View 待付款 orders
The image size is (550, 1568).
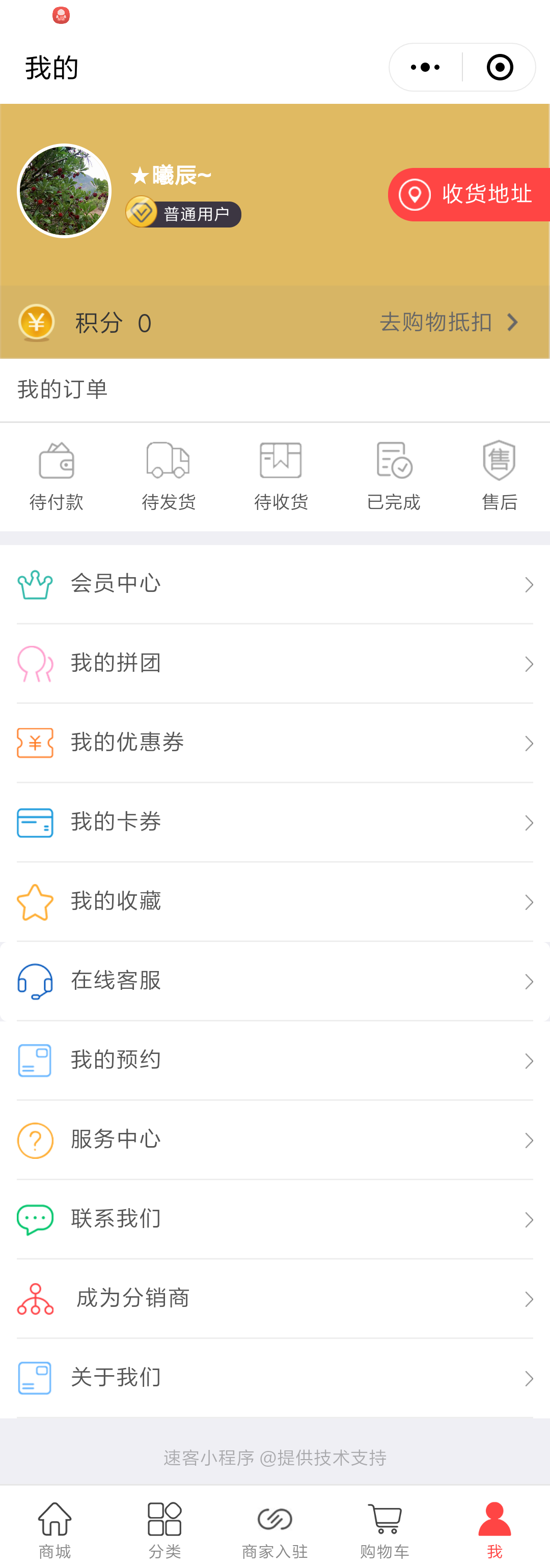click(56, 476)
